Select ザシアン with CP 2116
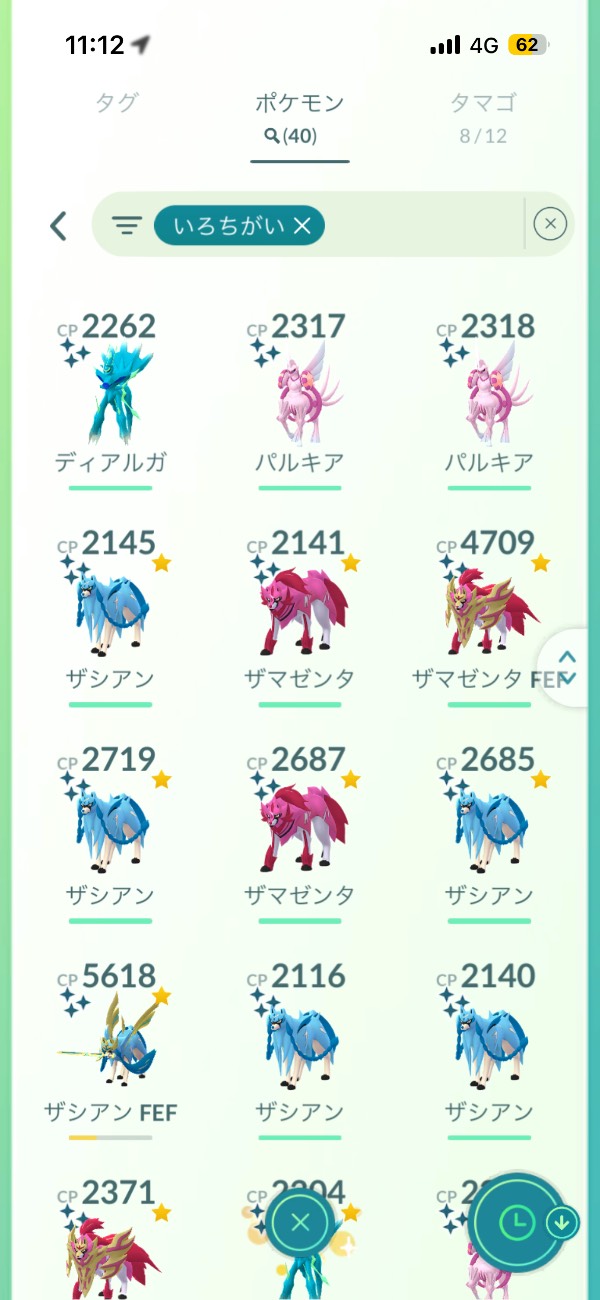Viewport: 600px width, 1300px height. [300, 1045]
